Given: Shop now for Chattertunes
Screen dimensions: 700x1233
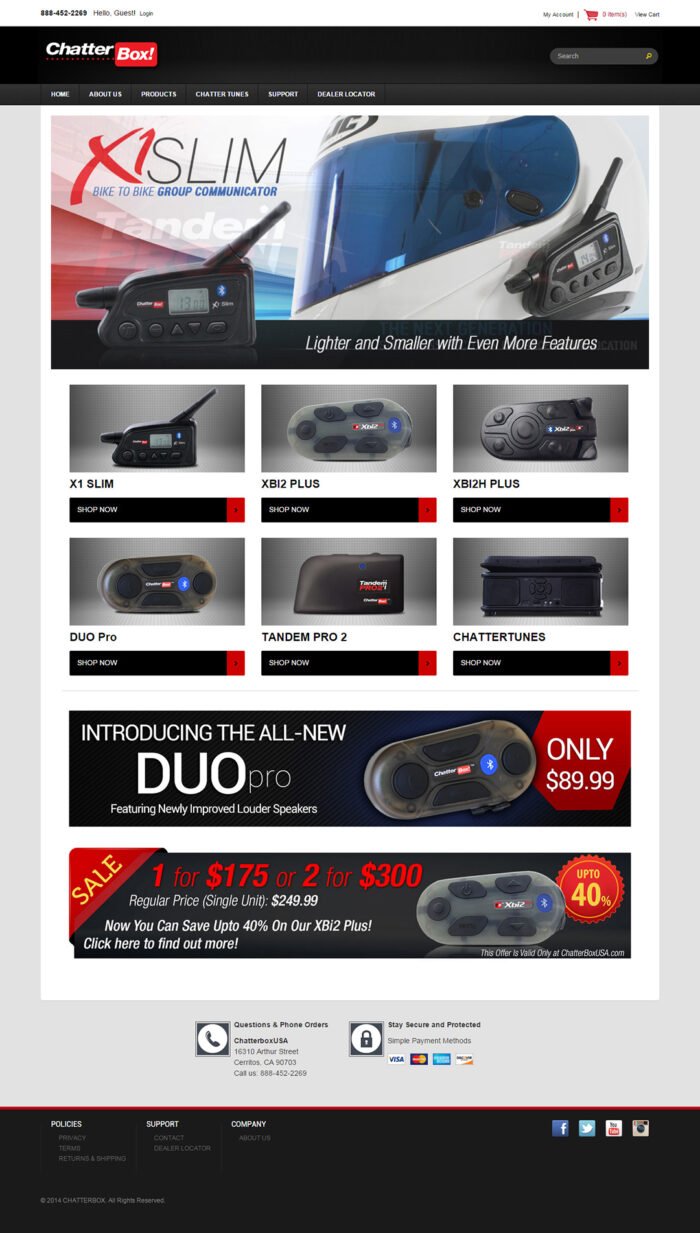Looking at the screenshot, I should click(541, 663).
